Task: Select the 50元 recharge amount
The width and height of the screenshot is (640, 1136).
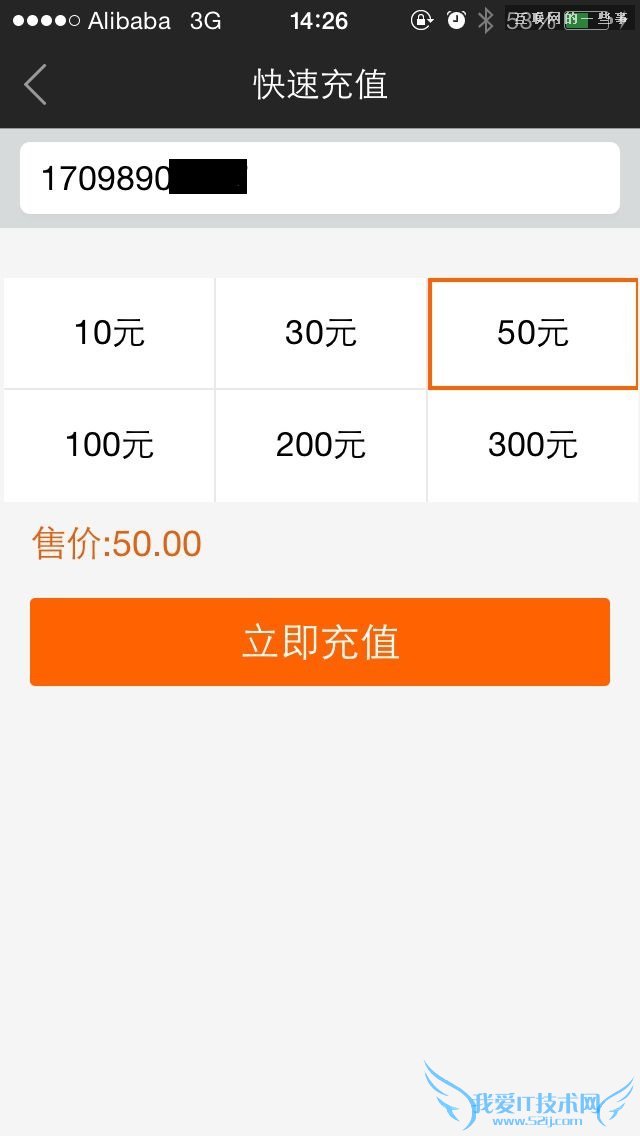Action: pos(533,333)
